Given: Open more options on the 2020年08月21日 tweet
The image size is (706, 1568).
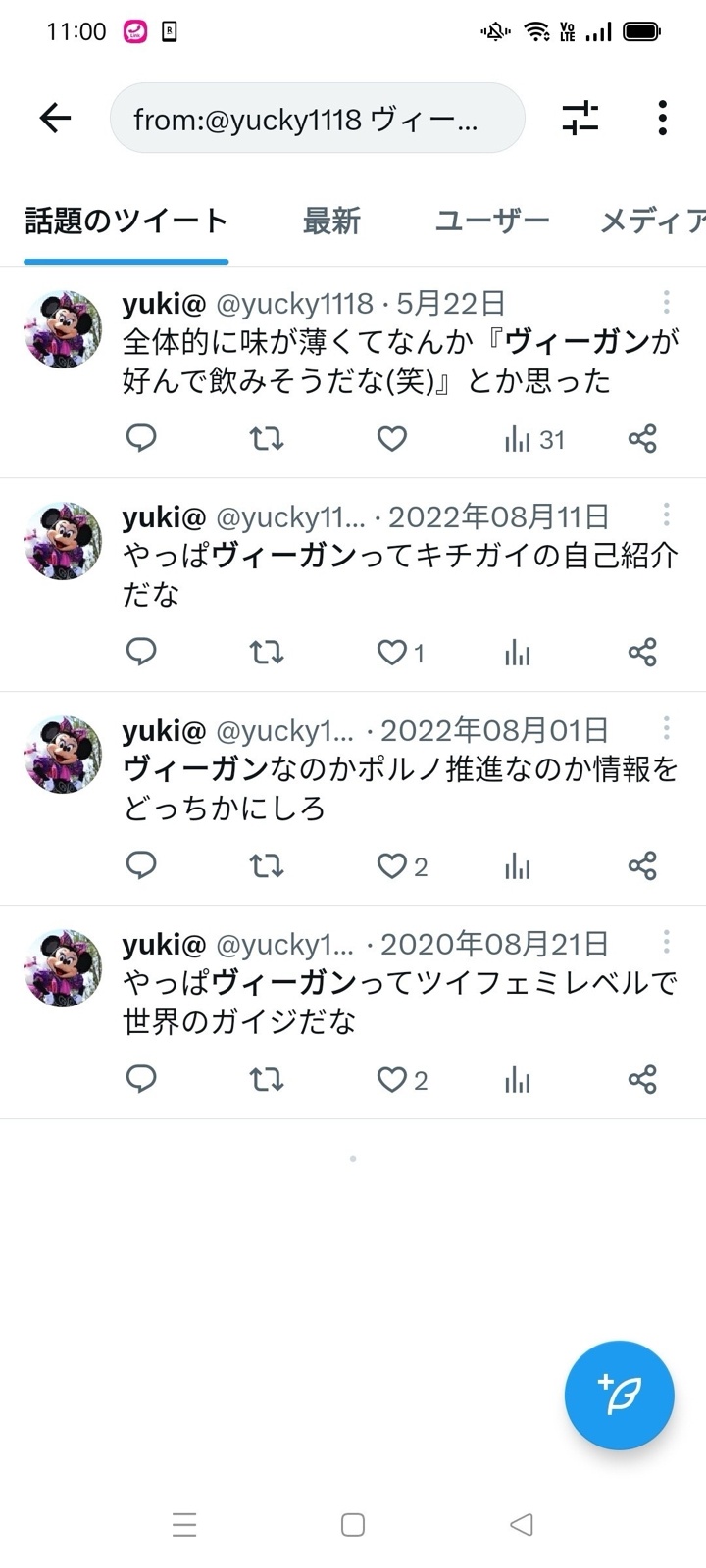Looking at the screenshot, I should tap(666, 943).
